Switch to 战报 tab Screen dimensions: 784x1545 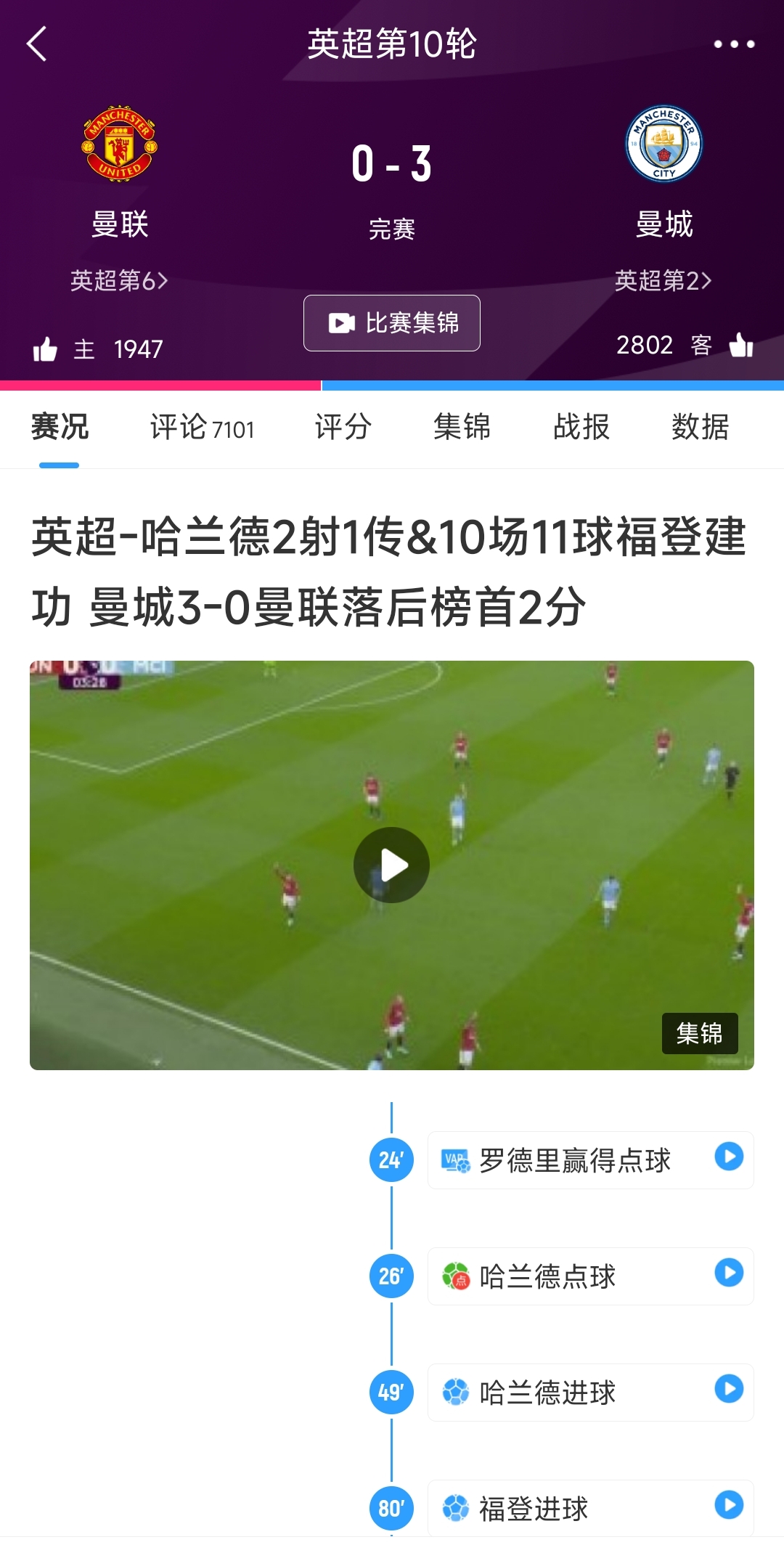[x=581, y=427]
